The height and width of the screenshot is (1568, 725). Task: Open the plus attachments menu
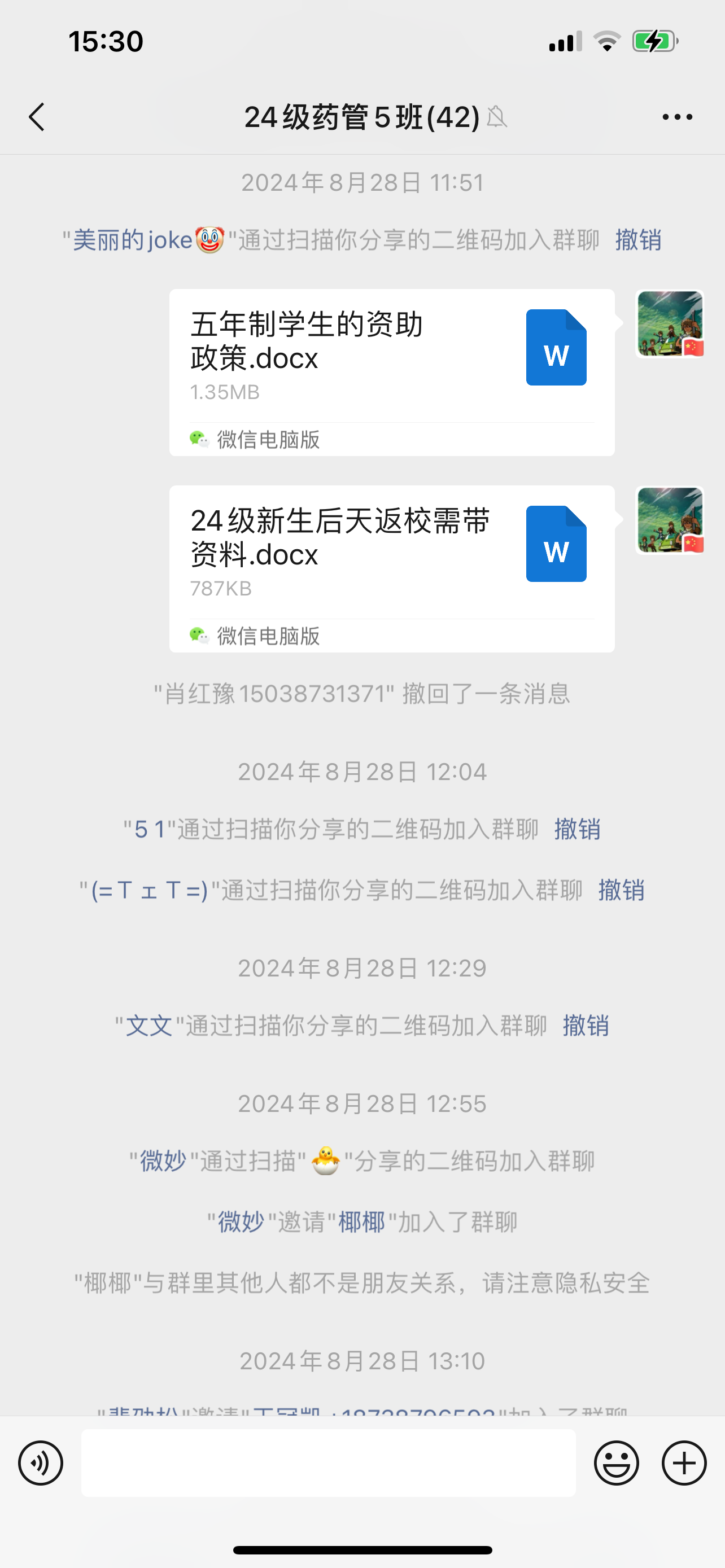pos(684,1462)
